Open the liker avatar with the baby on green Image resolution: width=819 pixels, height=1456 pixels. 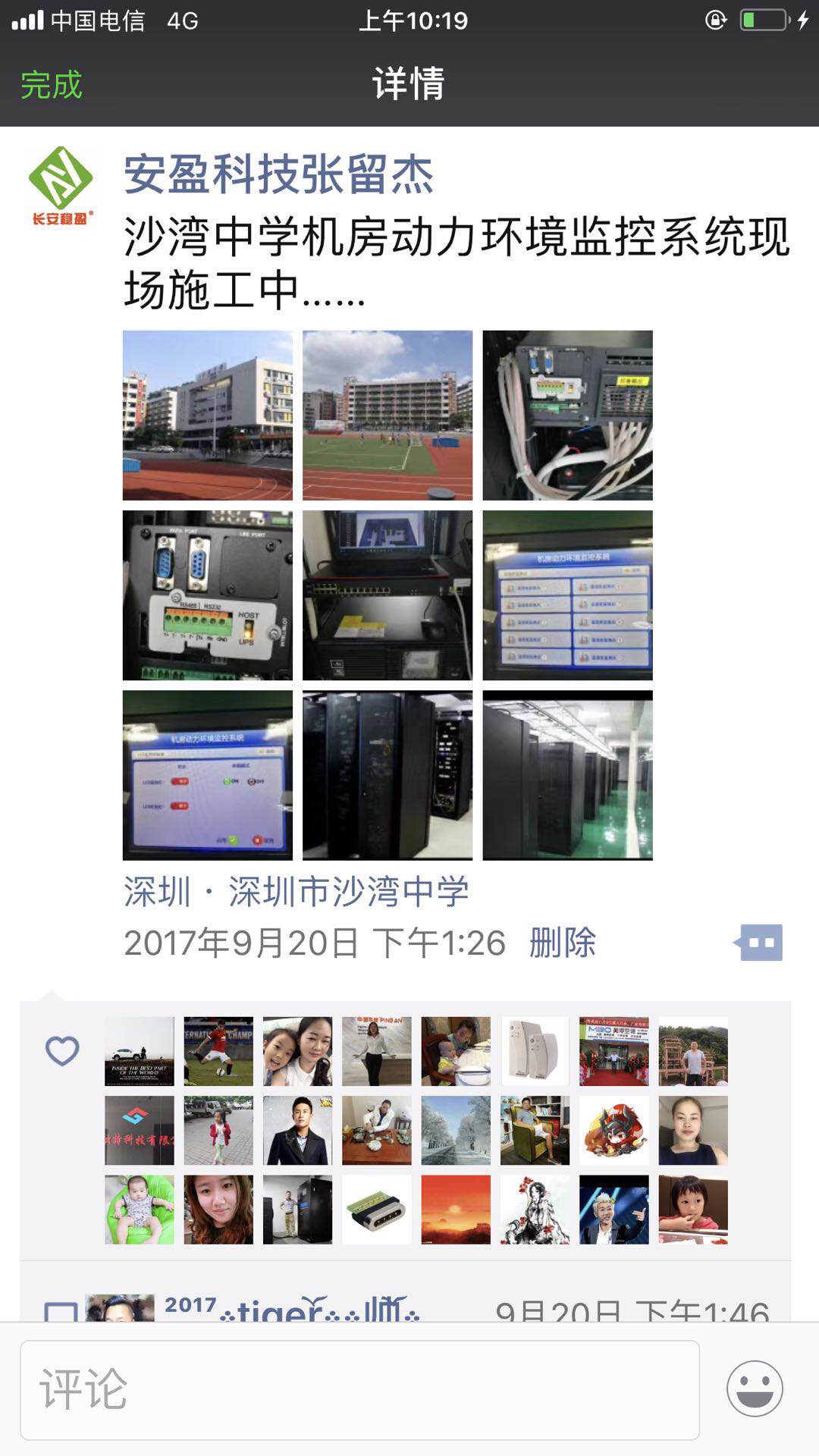click(x=140, y=1210)
